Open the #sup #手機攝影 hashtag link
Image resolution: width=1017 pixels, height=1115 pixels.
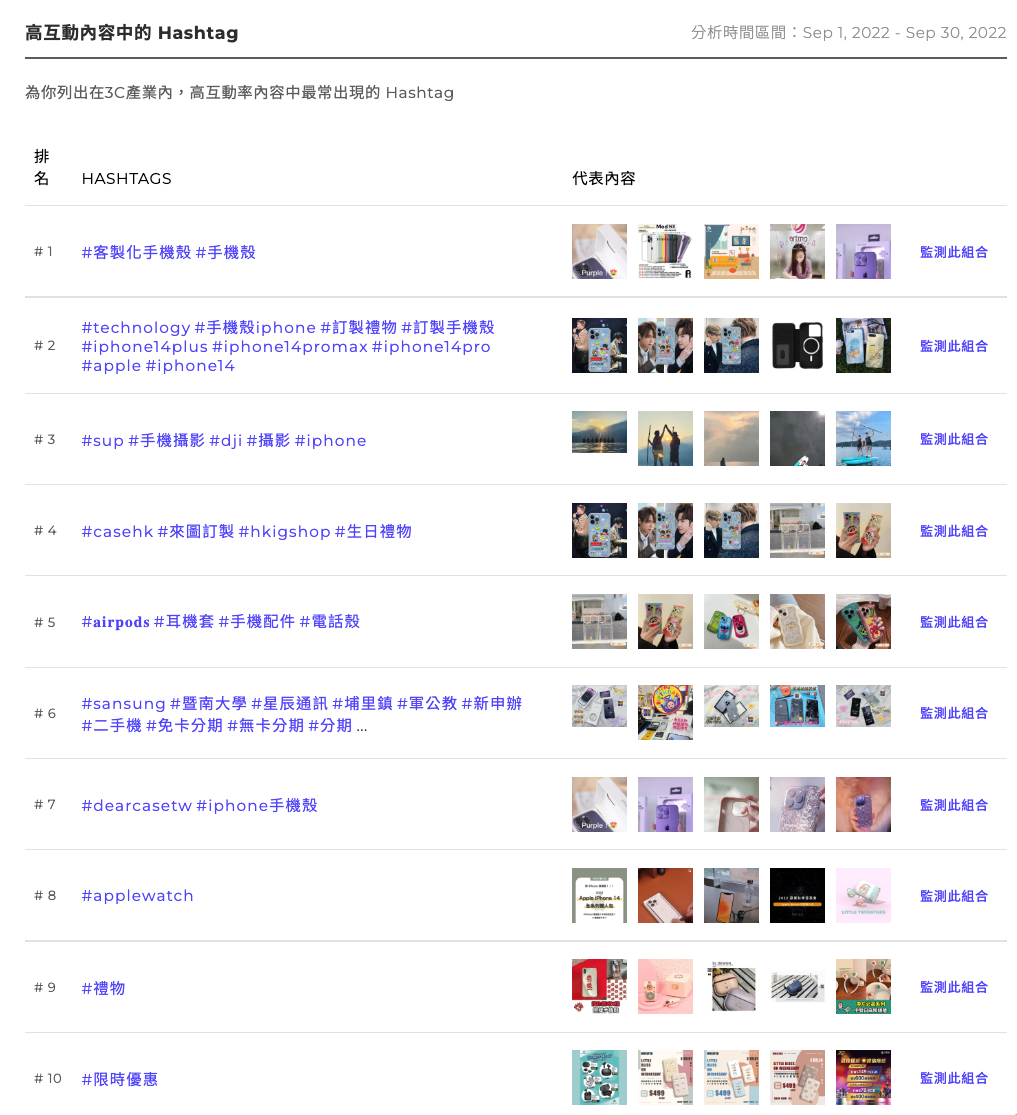tap(224, 441)
